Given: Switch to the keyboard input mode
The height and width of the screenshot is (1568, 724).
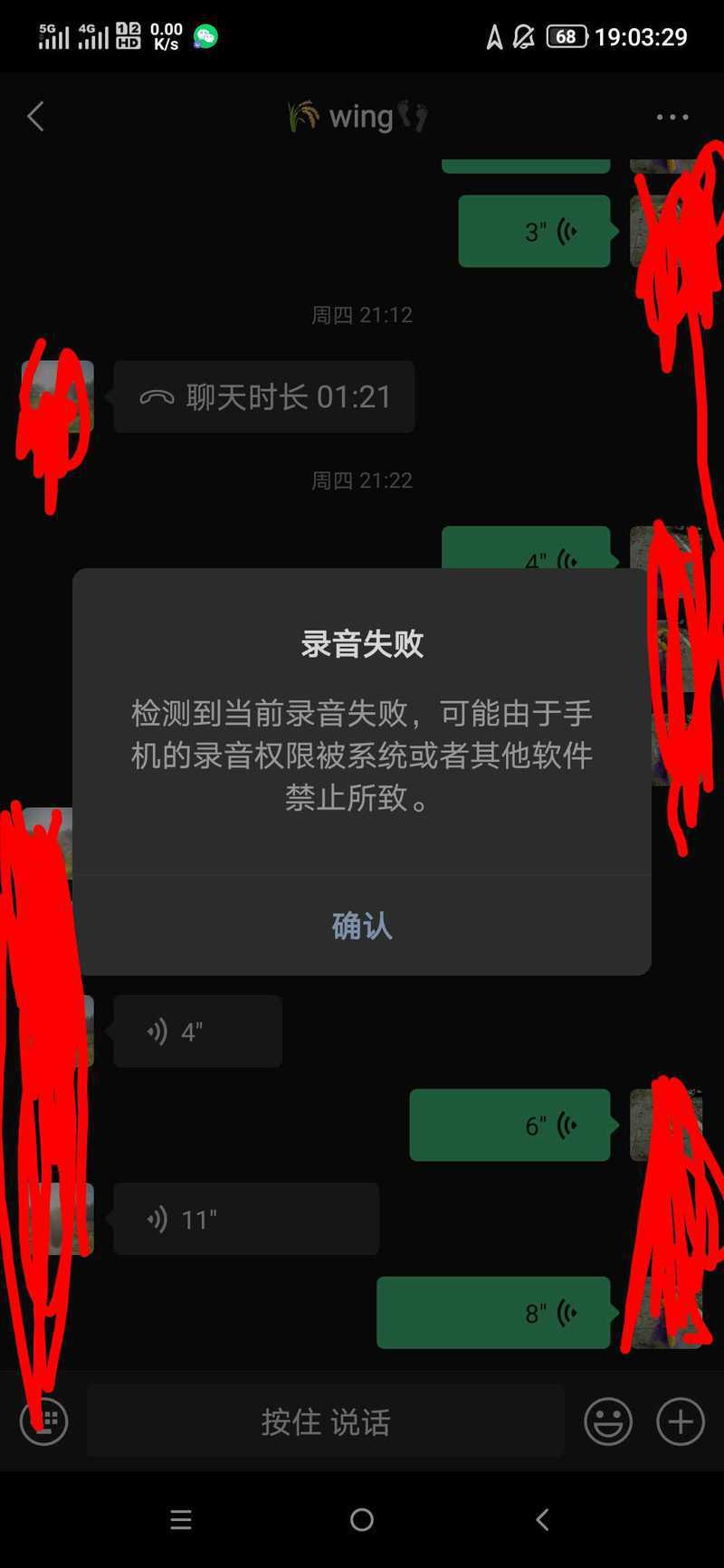Looking at the screenshot, I should coord(44,1421).
